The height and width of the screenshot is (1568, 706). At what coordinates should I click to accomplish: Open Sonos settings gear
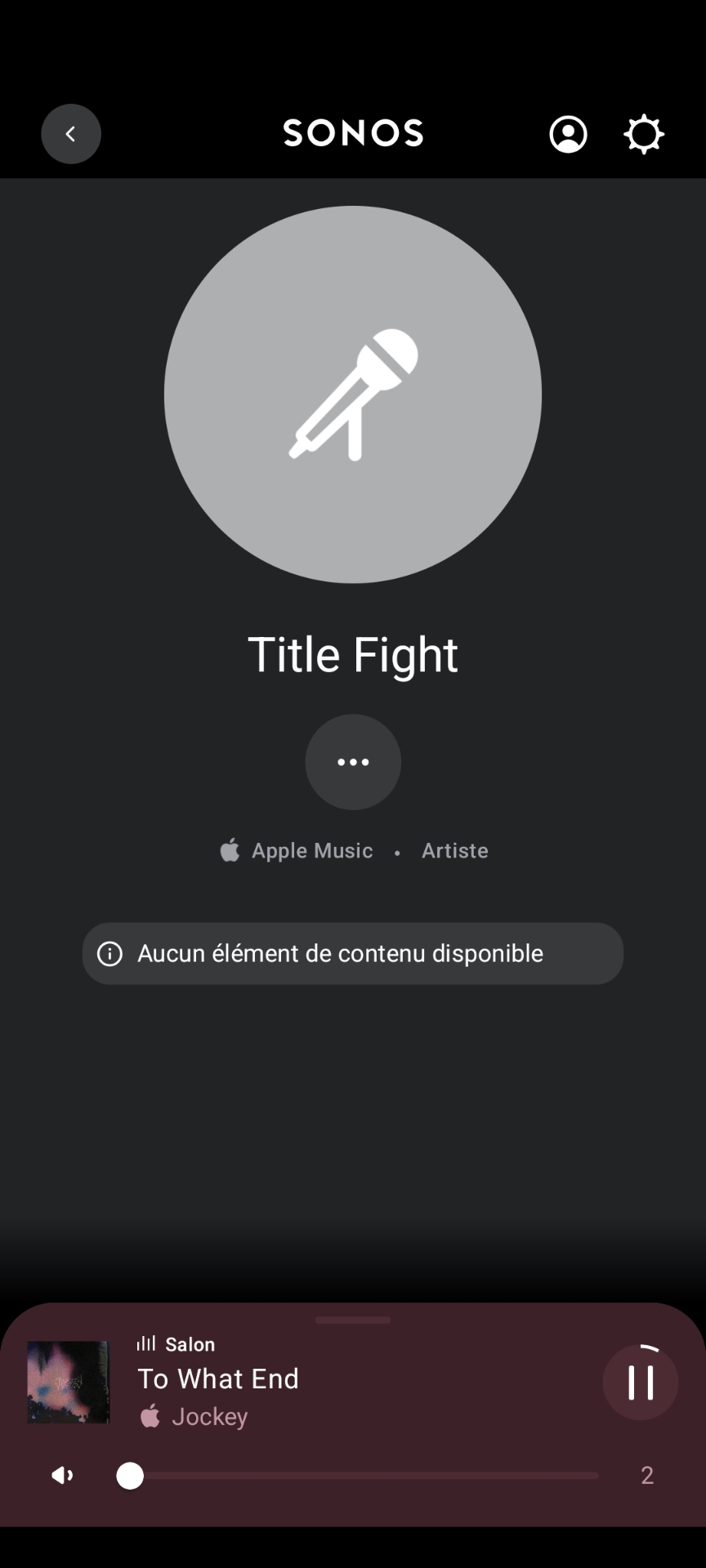click(x=644, y=134)
